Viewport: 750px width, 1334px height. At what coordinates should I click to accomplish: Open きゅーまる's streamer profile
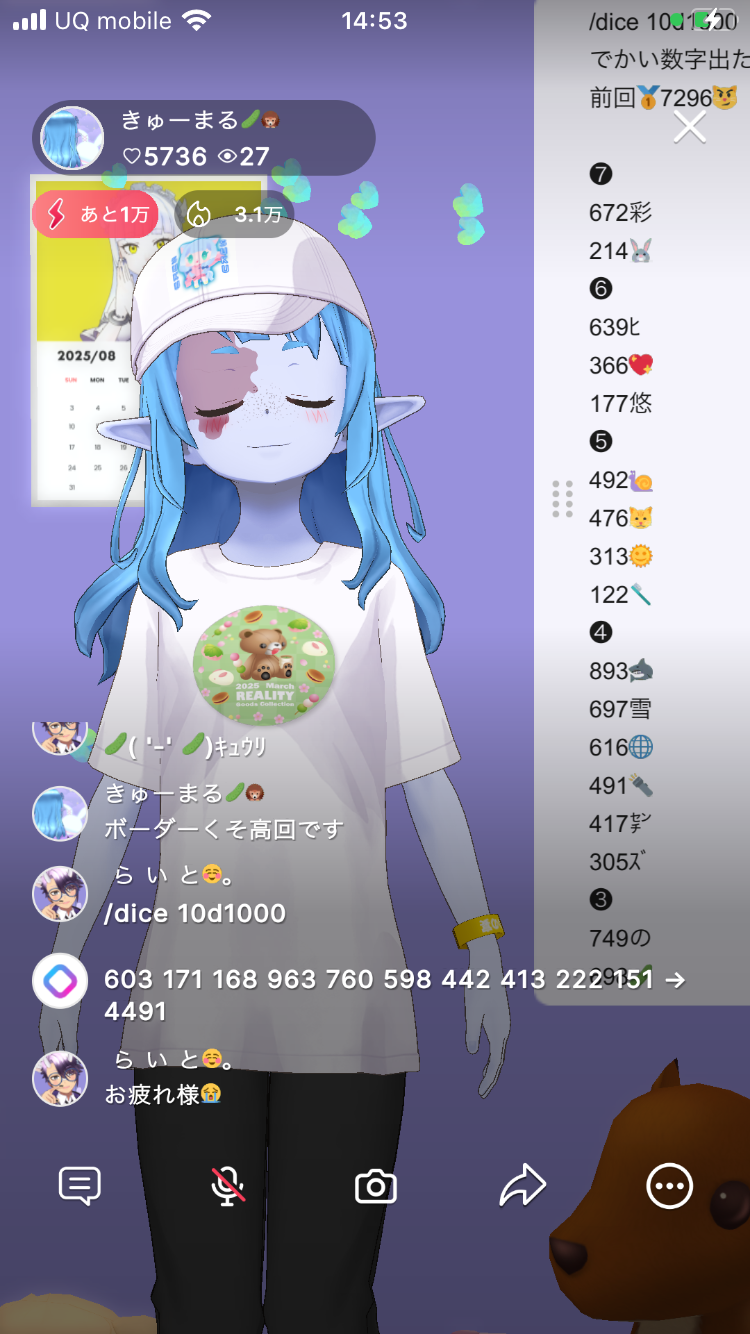[72, 138]
